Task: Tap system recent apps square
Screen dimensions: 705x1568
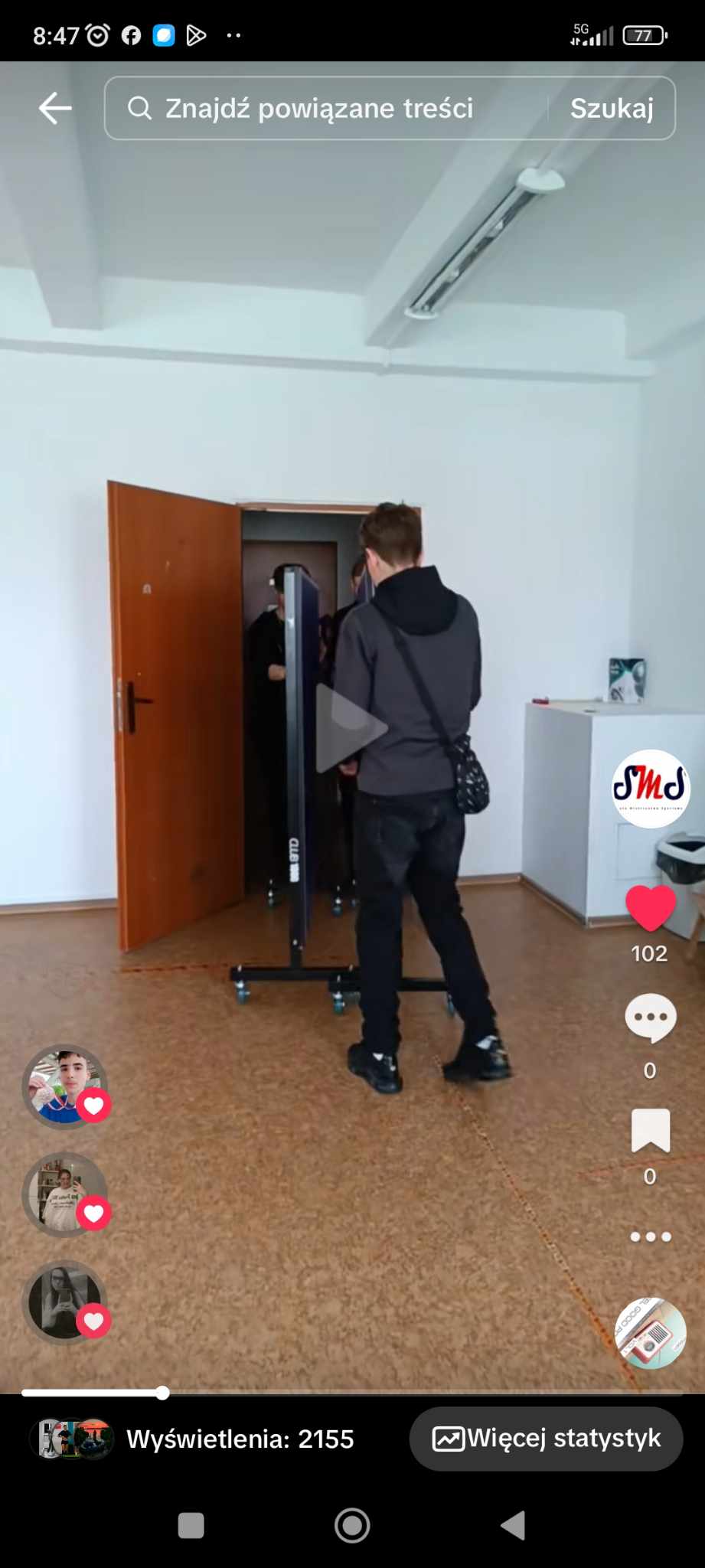Action: click(x=191, y=1525)
